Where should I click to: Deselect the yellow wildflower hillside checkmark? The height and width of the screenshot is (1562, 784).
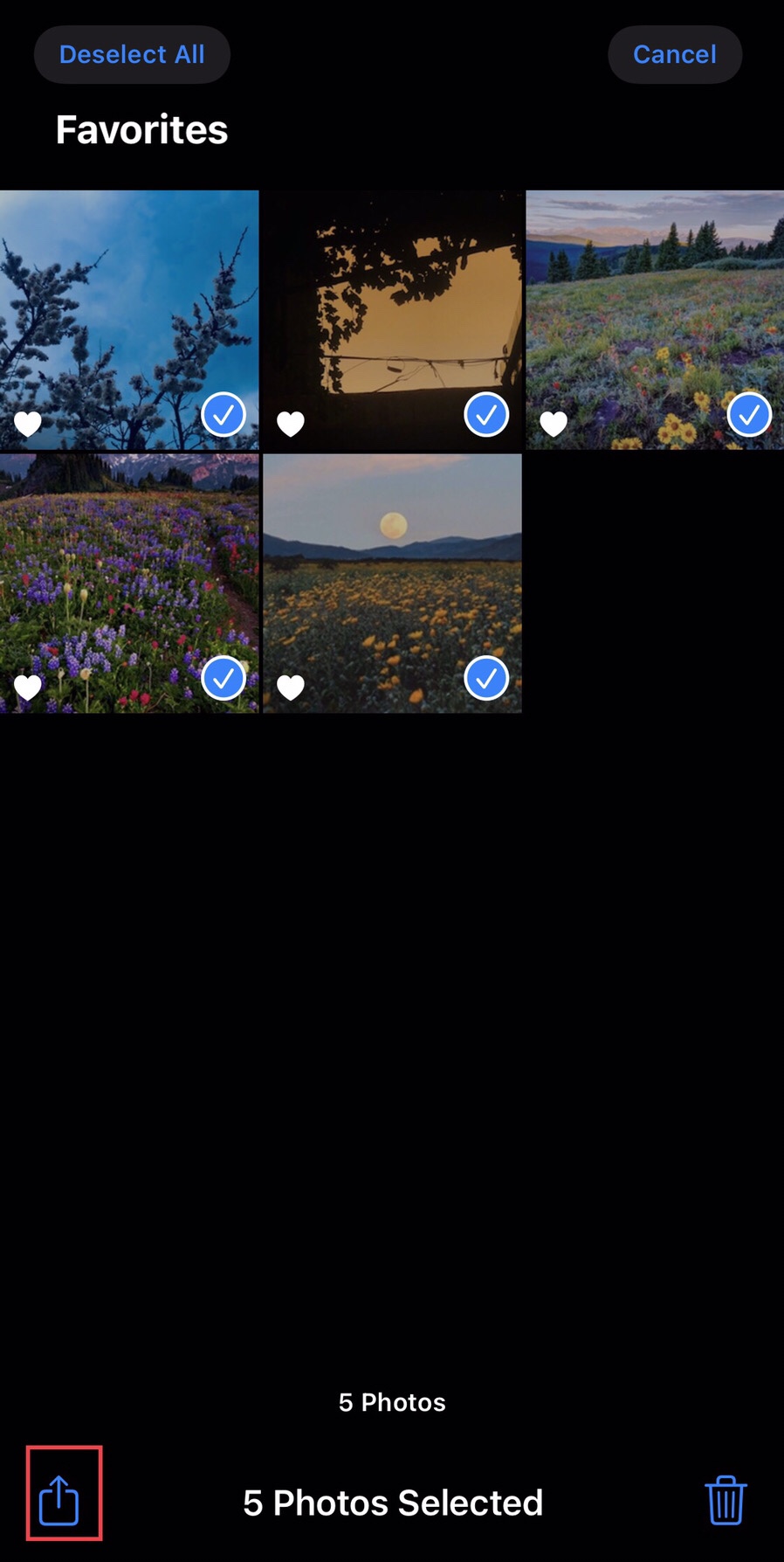749,414
